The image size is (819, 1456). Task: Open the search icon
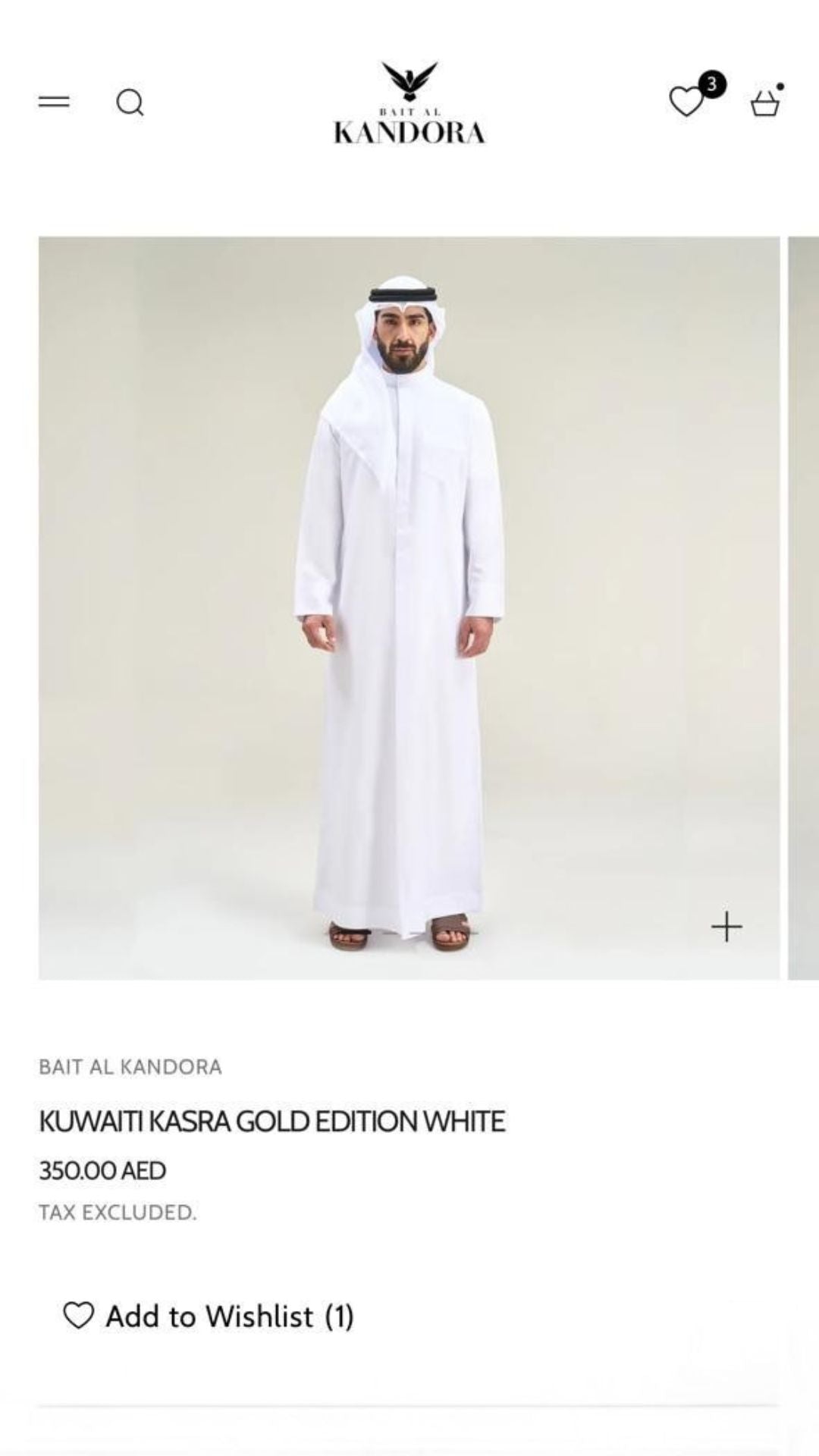tap(130, 102)
